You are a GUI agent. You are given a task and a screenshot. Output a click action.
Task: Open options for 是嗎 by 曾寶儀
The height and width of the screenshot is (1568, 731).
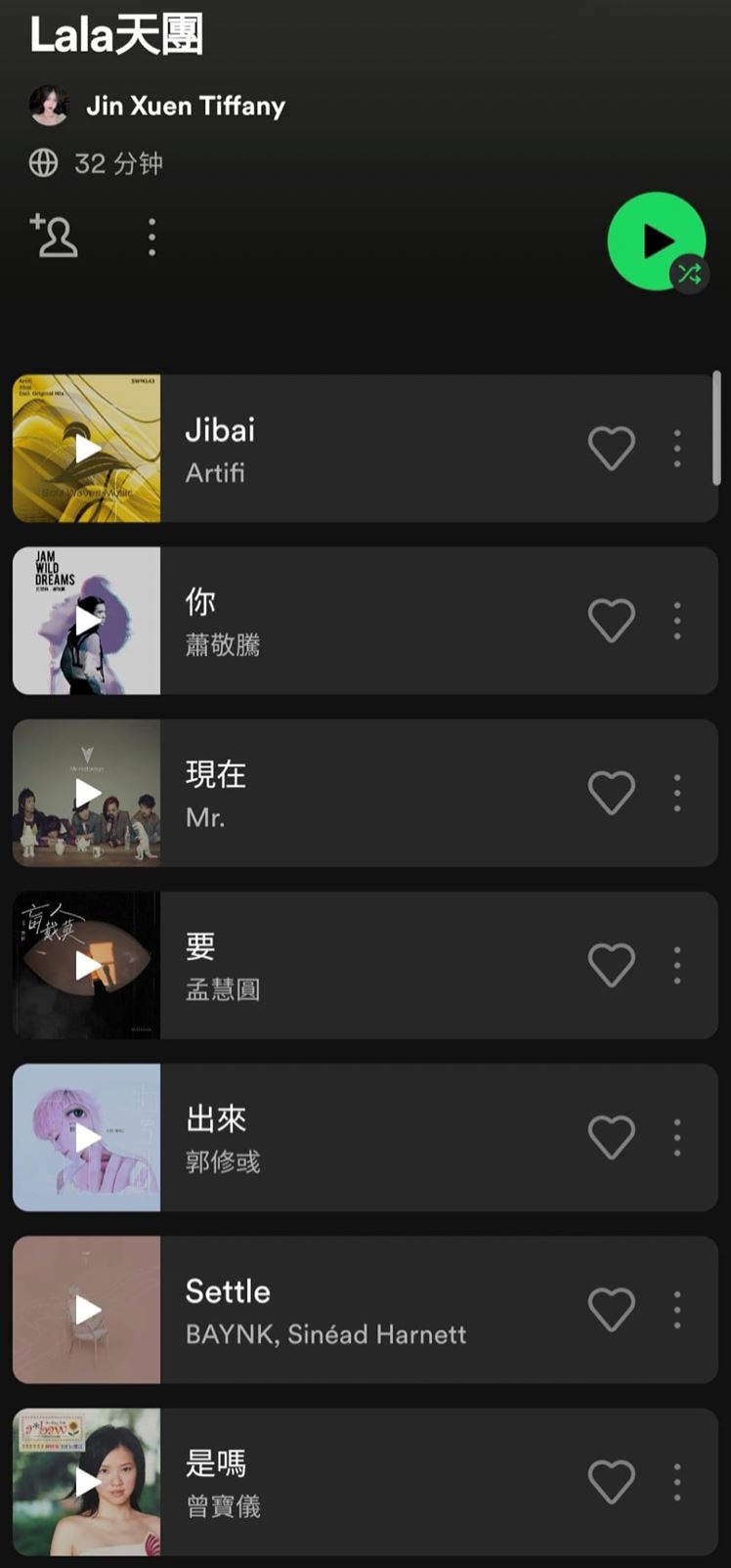pyautogui.click(x=676, y=1482)
